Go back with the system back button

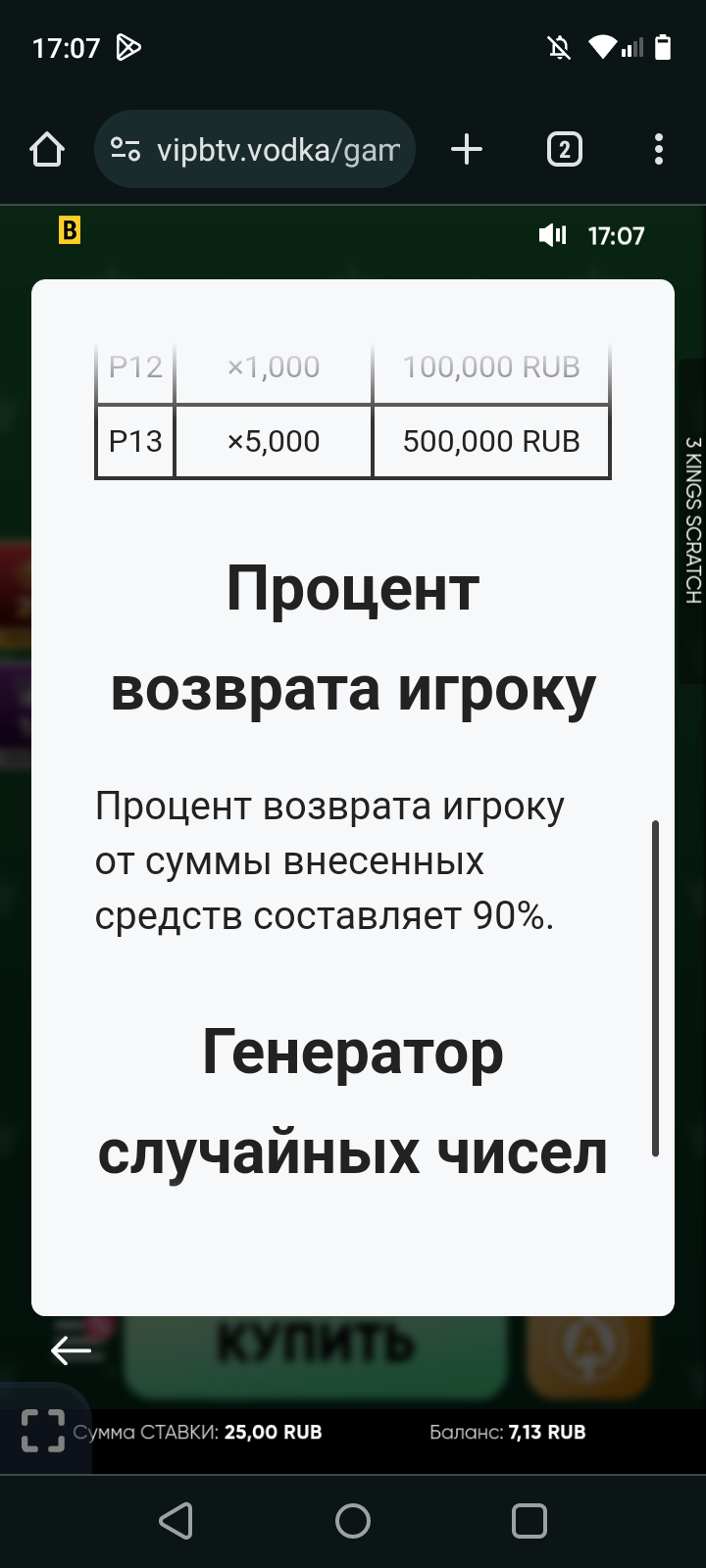coord(176,1521)
